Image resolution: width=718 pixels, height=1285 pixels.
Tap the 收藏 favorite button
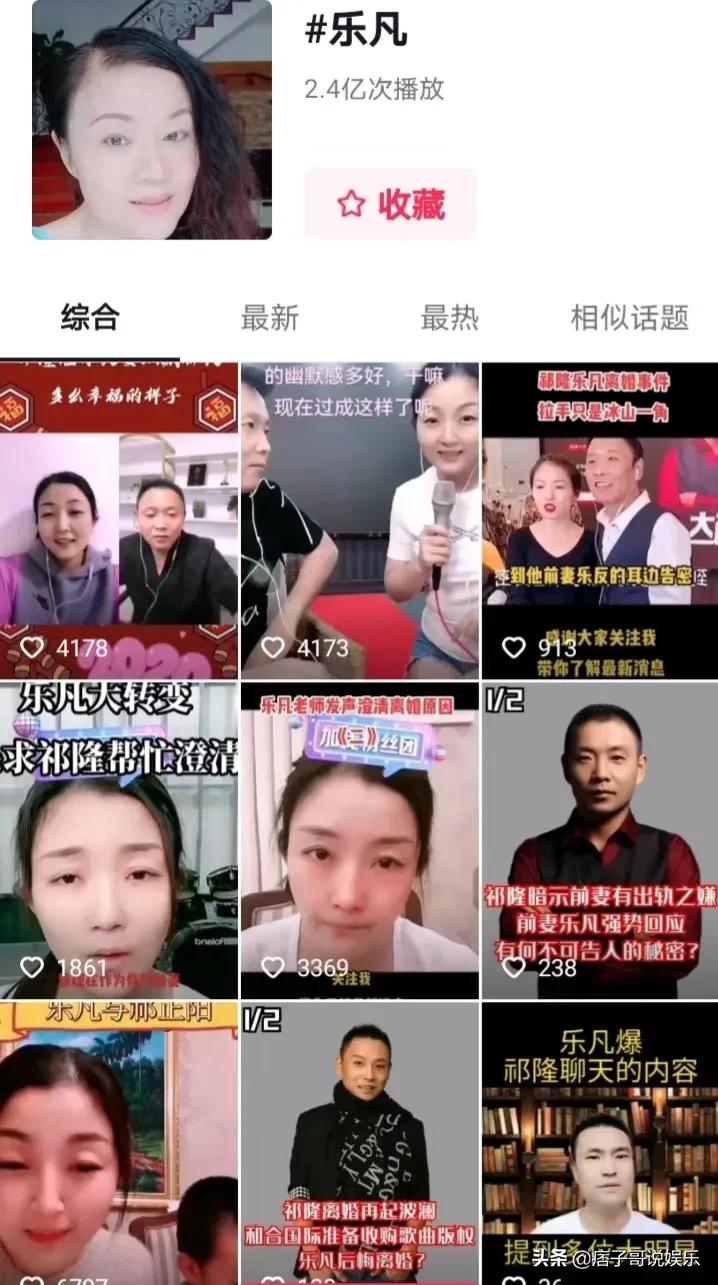click(391, 204)
